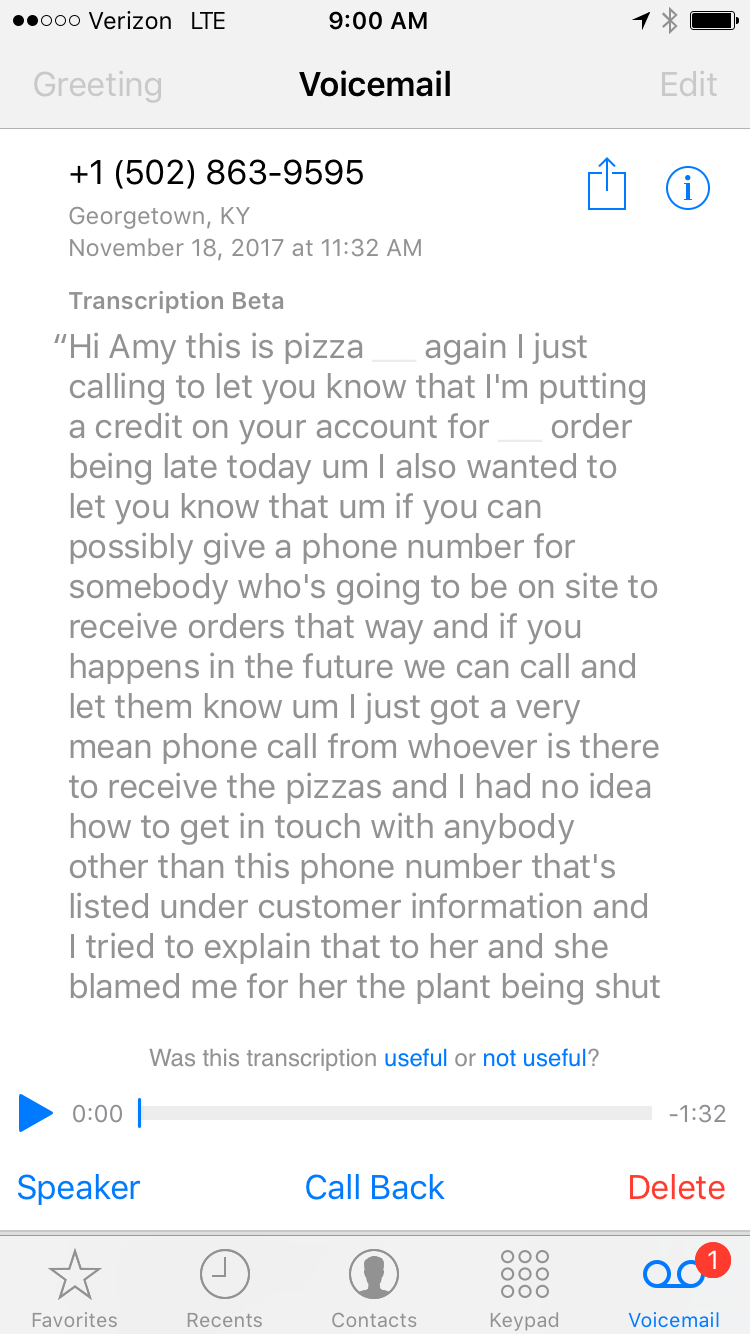Viewport: 750px width, 1334px height.
Task: Select the Voicemail tab label text
Action: [675, 1319]
